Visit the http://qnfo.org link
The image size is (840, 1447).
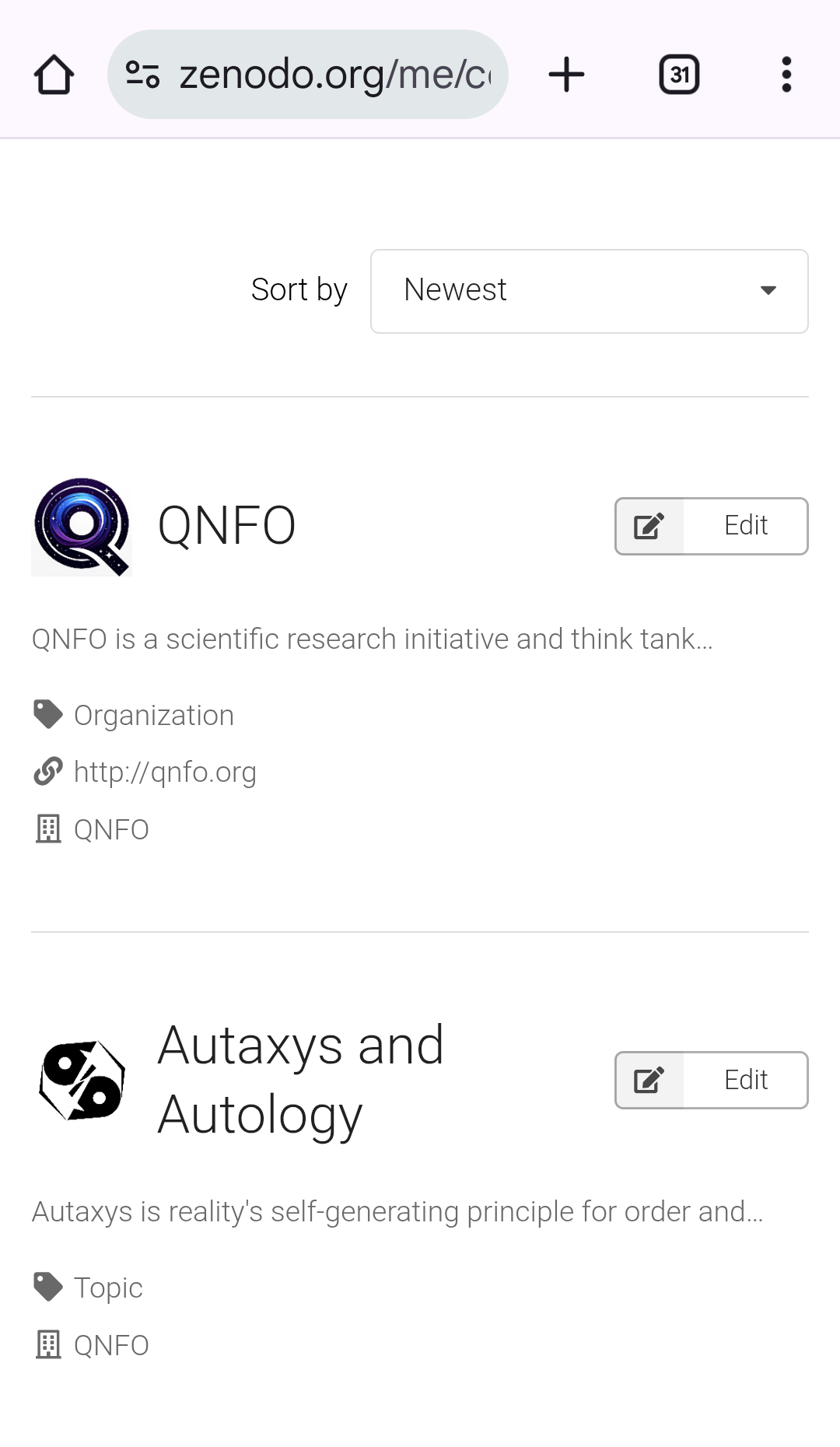(x=165, y=772)
